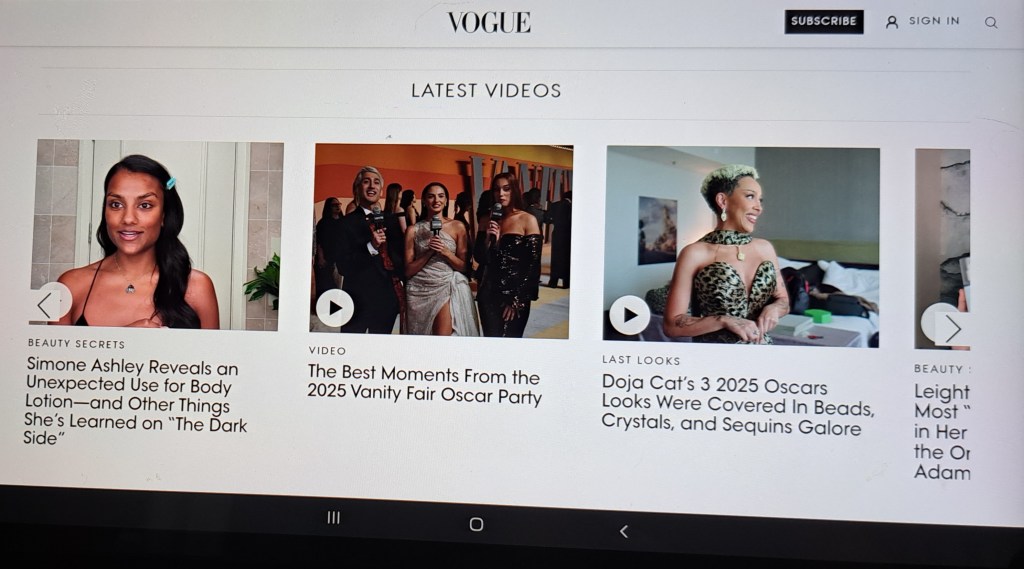Tap the Subscribe button

coord(823,21)
